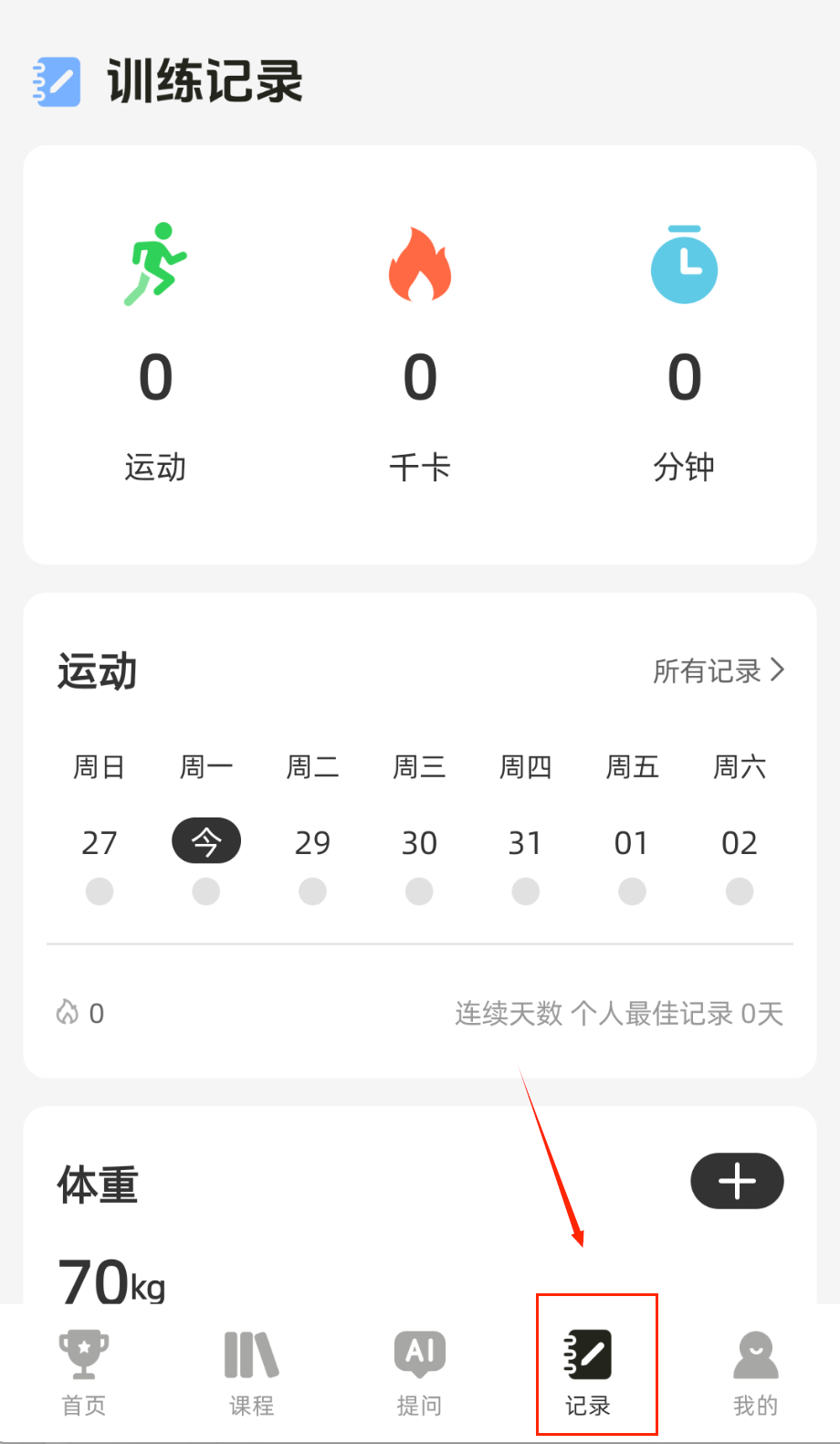
Task: Select the 记录 tab
Action: click(x=588, y=1372)
